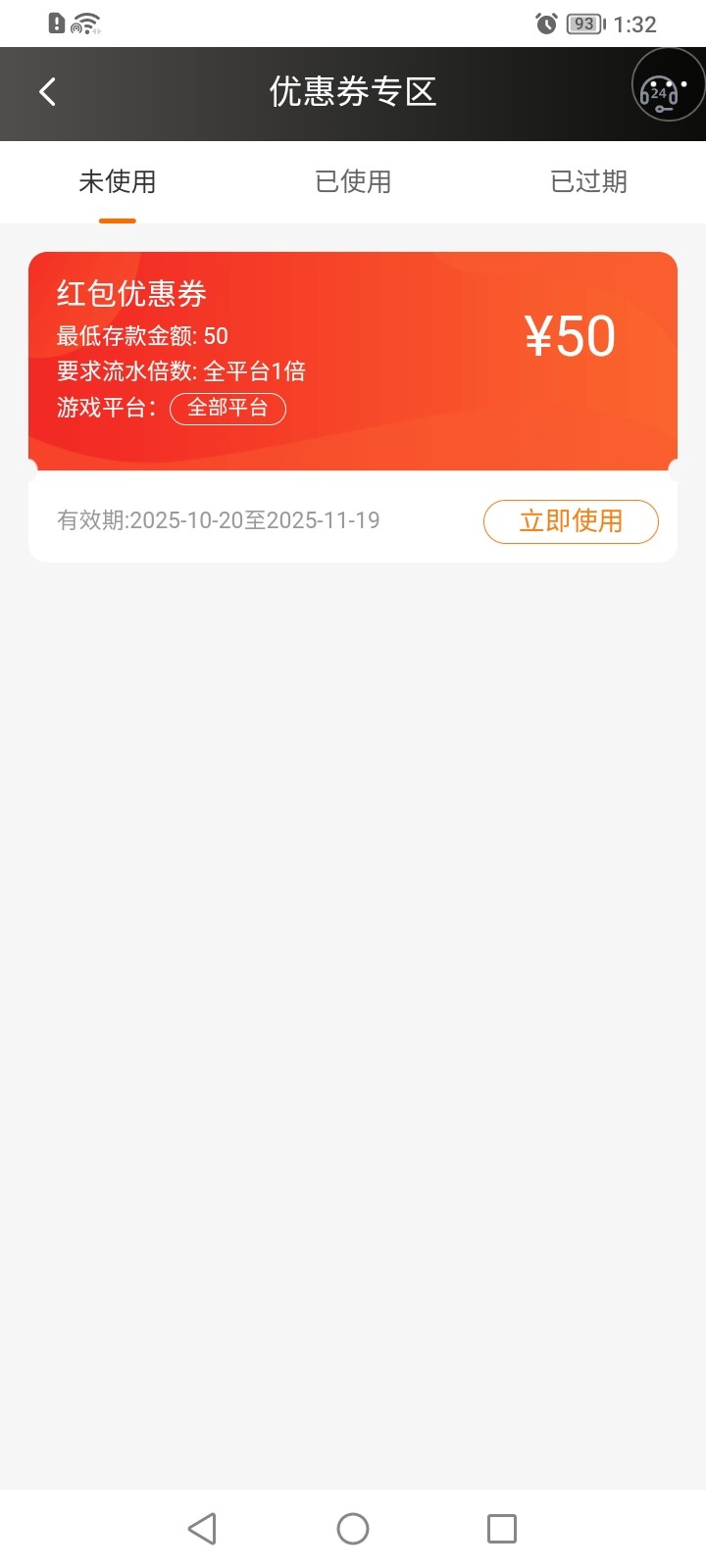Image resolution: width=706 pixels, height=1568 pixels.
Task: Tap the system home button
Action: (x=353, y=1529)
